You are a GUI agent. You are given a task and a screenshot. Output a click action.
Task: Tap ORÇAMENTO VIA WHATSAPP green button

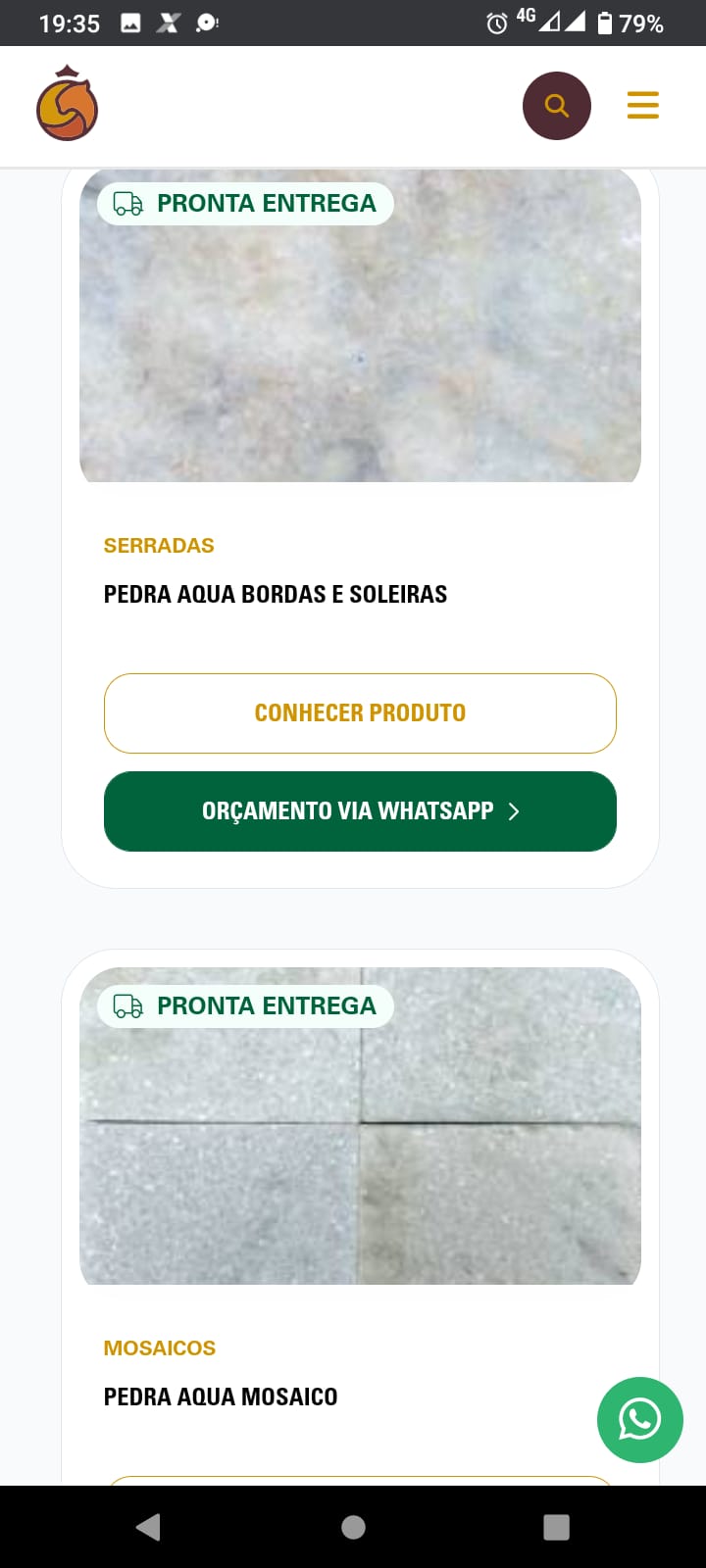[x=360, y=811]
